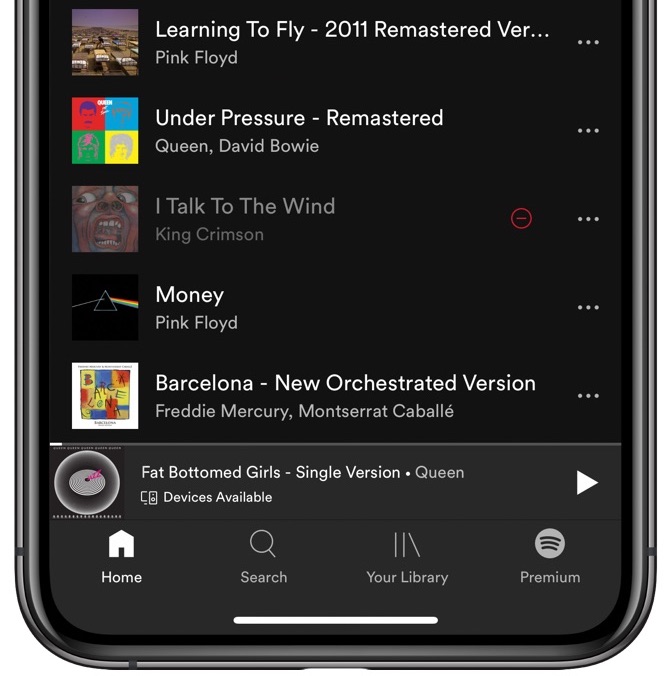The image size is (668, 676).
Task: Open Devices Available picker
Action: [x=207, y=497]
